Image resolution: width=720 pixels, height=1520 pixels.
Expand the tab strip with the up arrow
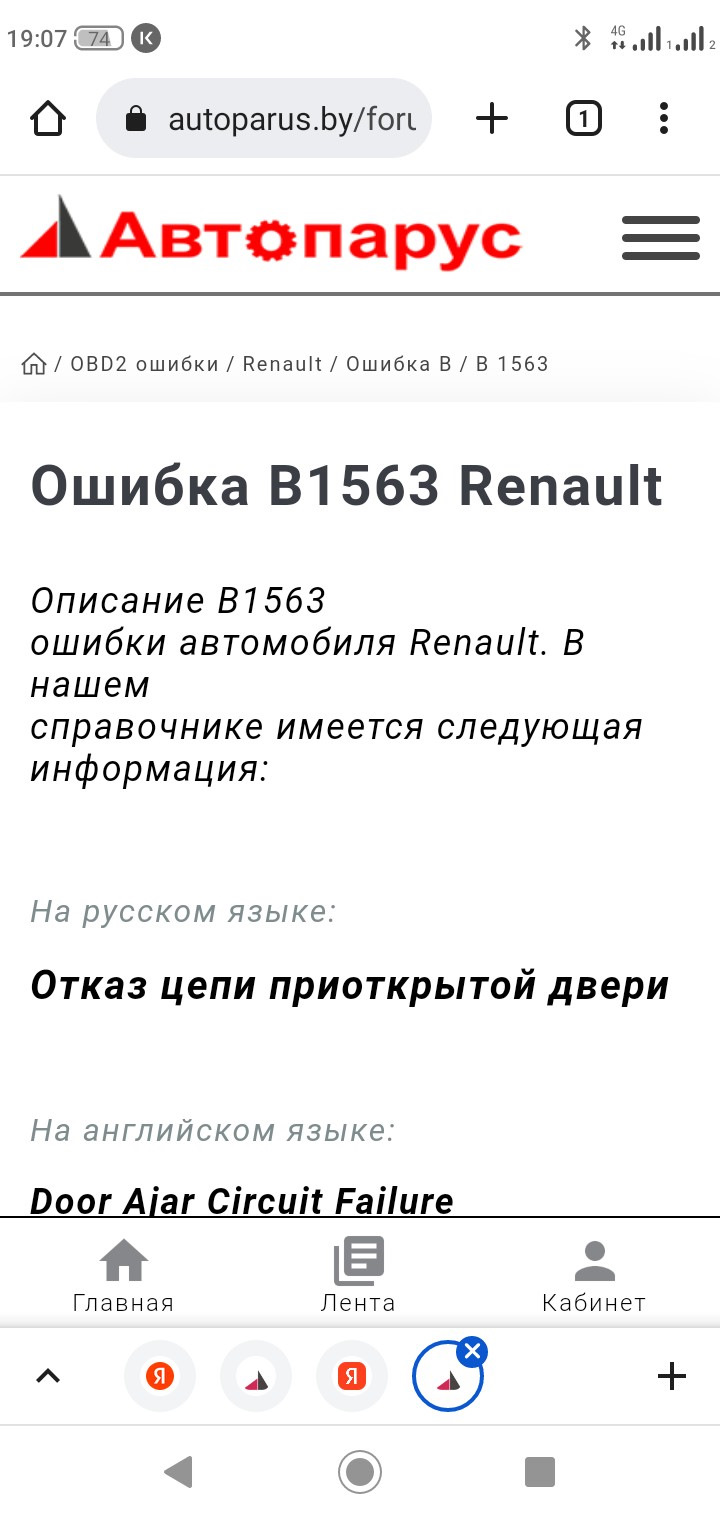pyautogui.click(x=47, y=1376)
